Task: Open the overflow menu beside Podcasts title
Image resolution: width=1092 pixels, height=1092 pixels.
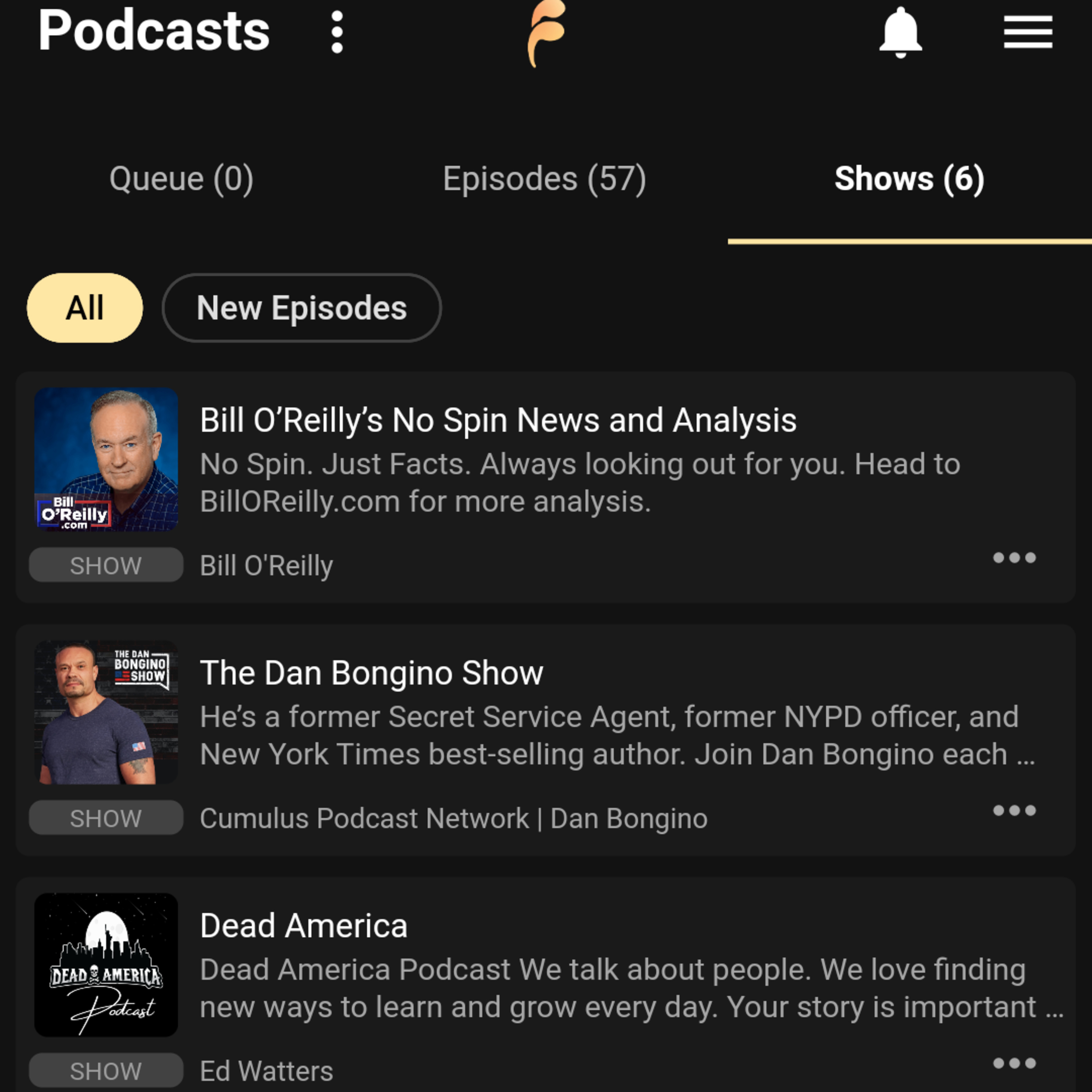Action: (x=337, y=32)
